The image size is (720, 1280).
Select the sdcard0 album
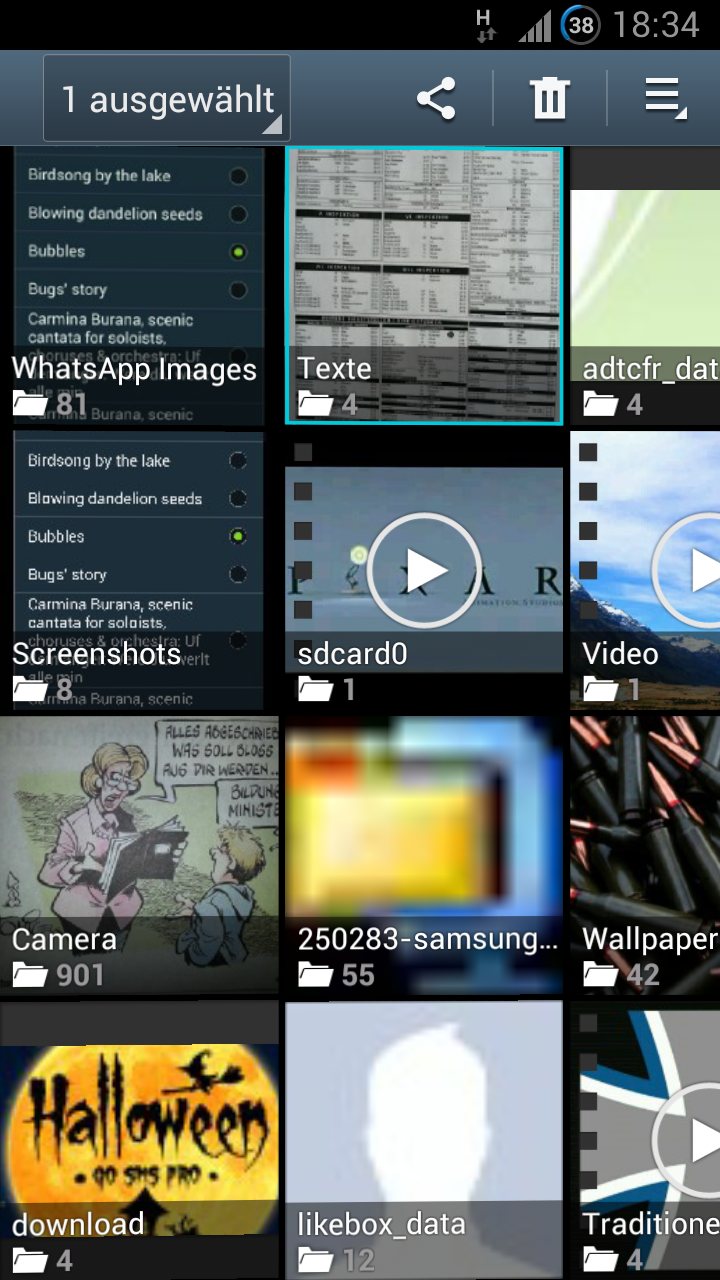pos(424,570)
